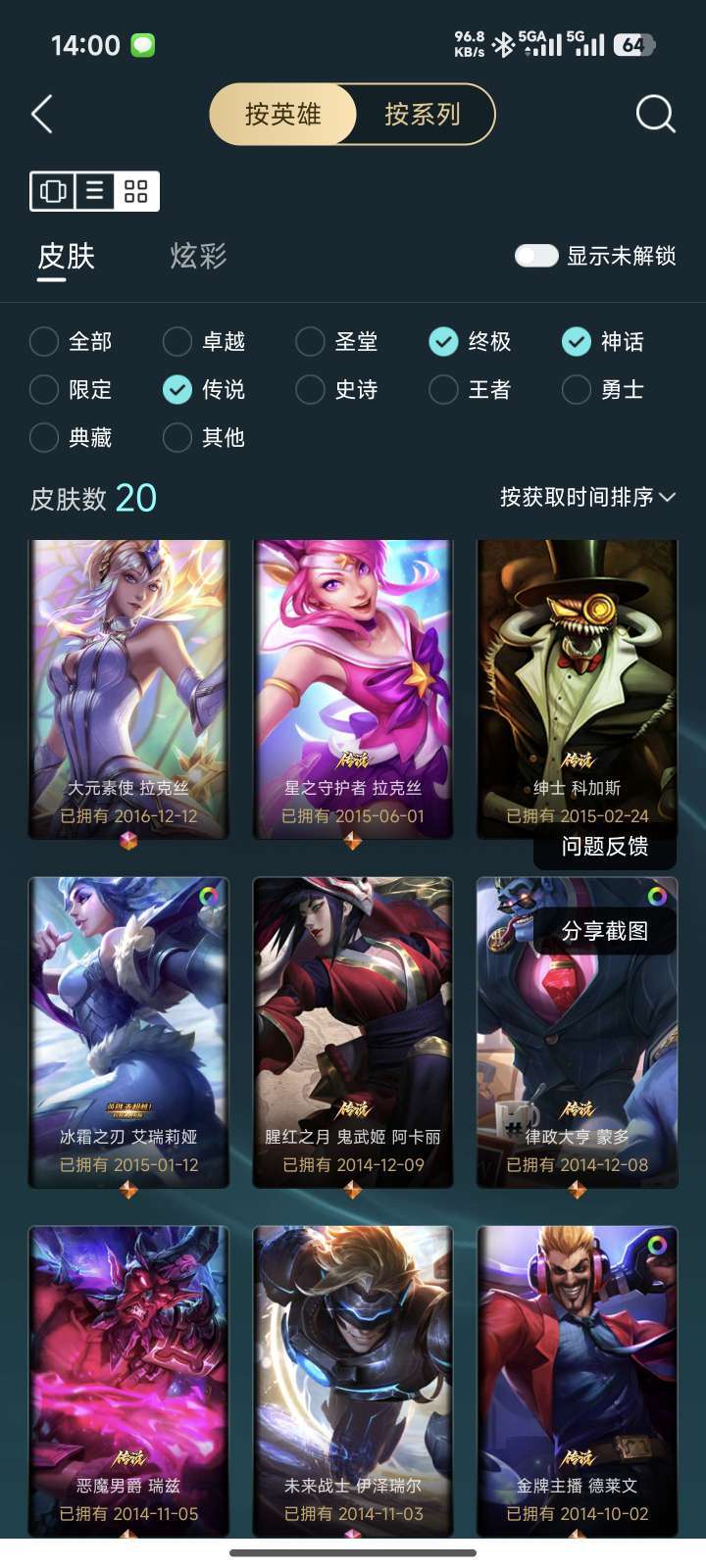This screenshot has height=1568, width=706.
Task: Toggle the 显示未解锁 switch
Action: click(536, 256)
